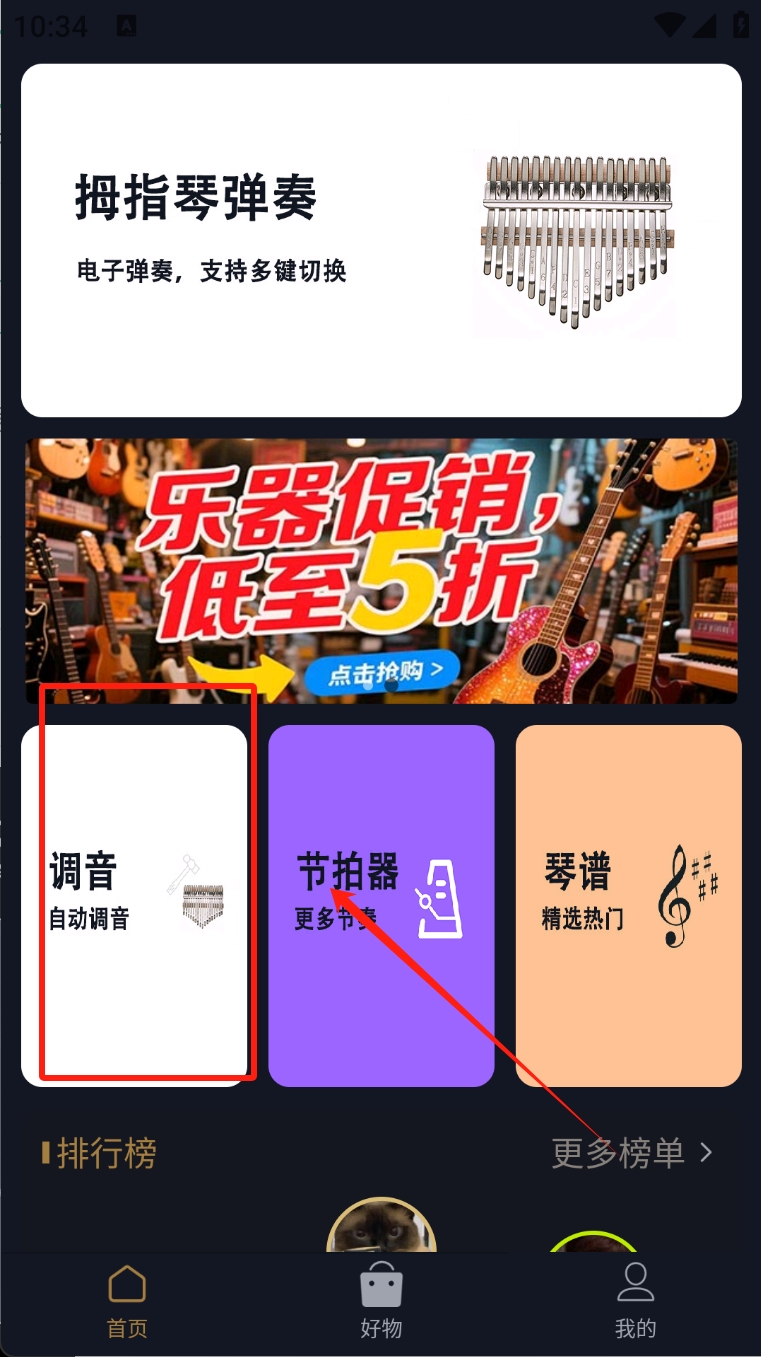Open the 乐器促销 promotion banner
Screen dimensions: 761x1357
[381, 571]
